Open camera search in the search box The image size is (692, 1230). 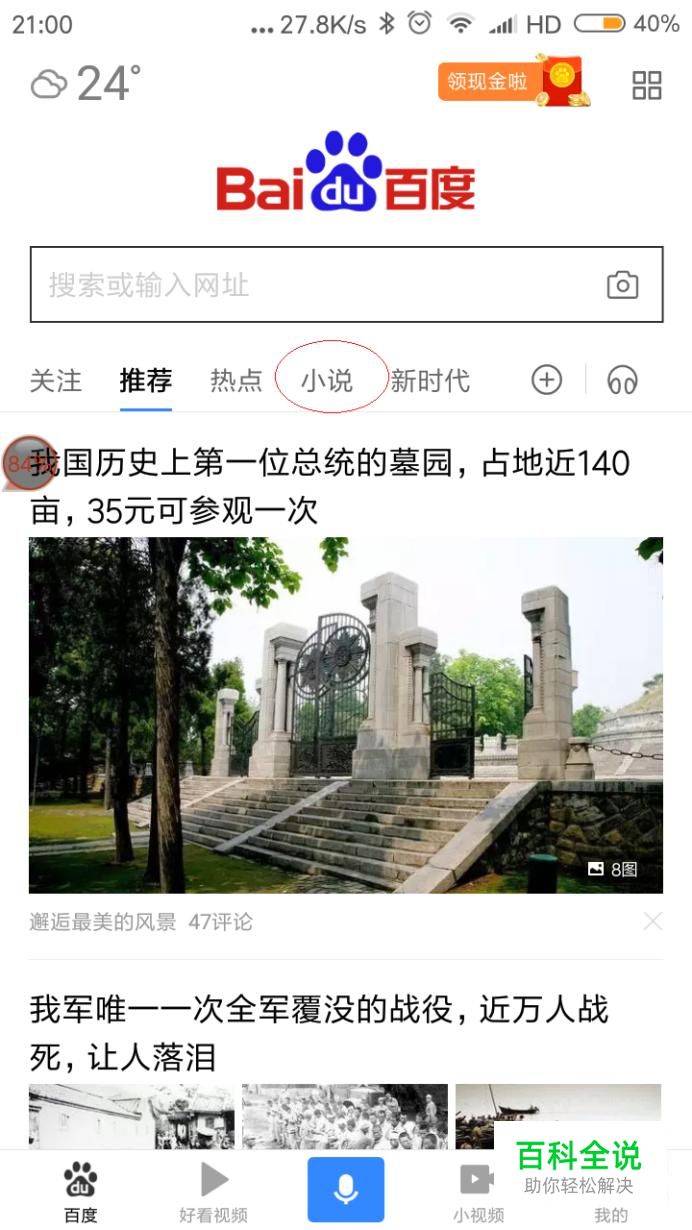(x=622, y=285)
